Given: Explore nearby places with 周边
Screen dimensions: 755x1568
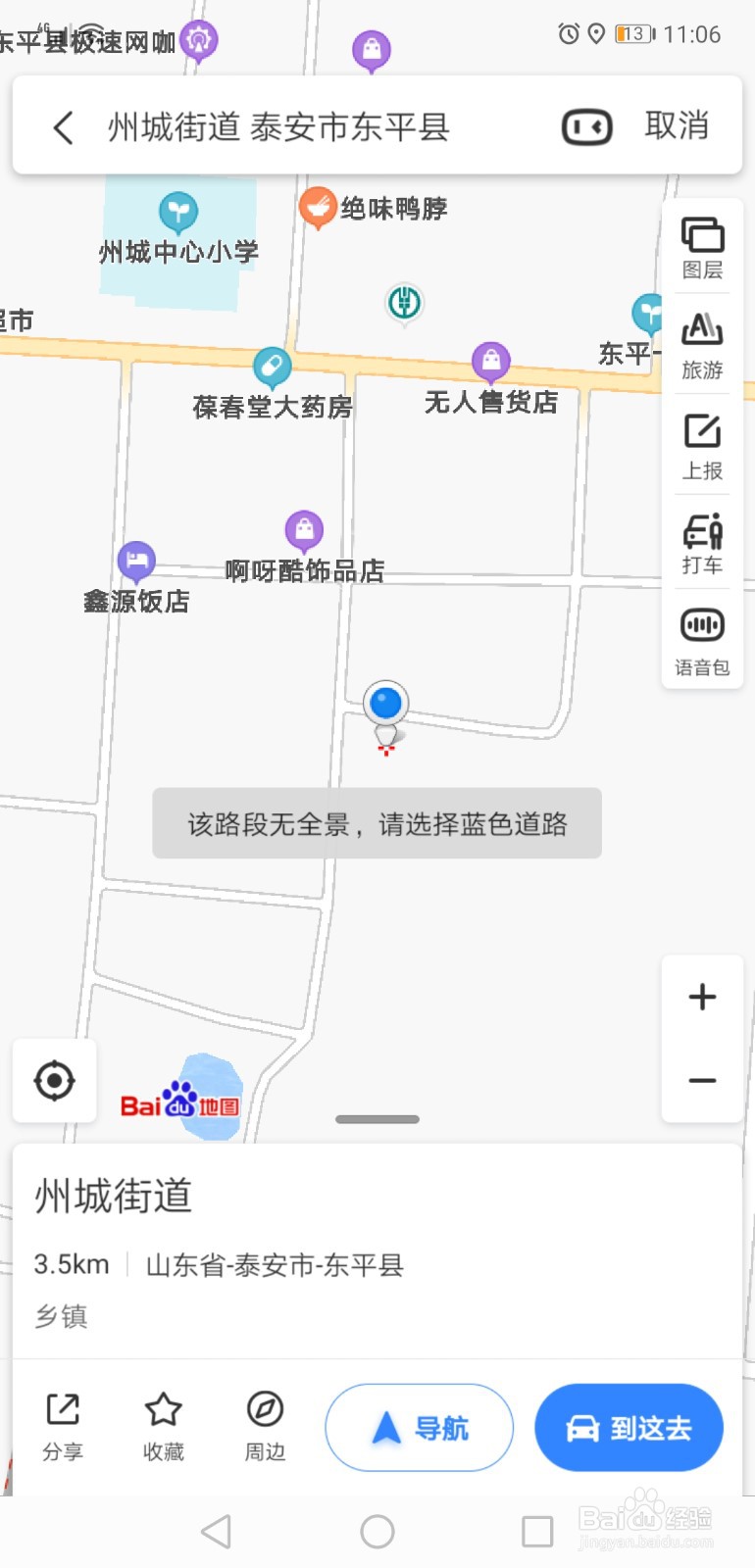Looking at the screenshot, I should click(265, 1426).
